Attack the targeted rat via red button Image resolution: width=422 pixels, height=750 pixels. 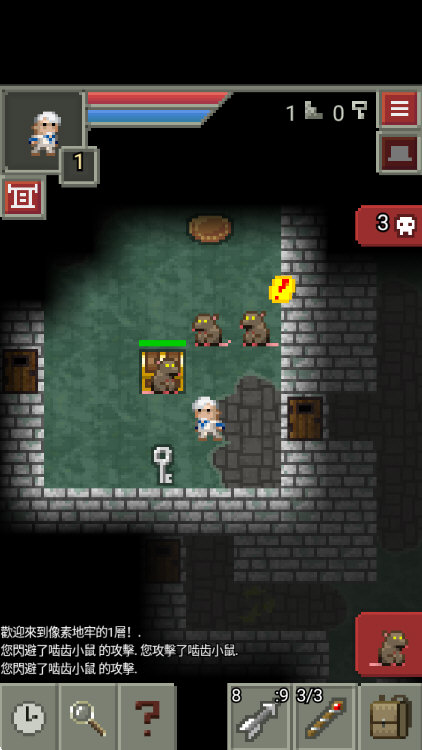pos(390,644)
